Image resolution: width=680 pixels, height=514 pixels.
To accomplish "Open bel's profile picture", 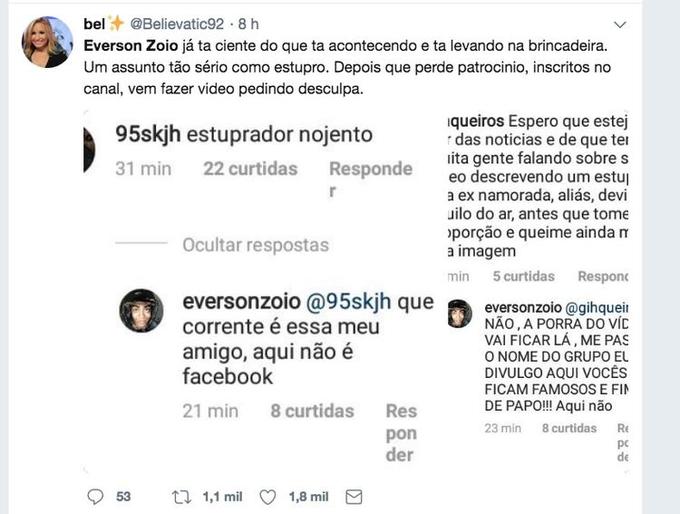I will pyautogui.click(x=46, y=42).
